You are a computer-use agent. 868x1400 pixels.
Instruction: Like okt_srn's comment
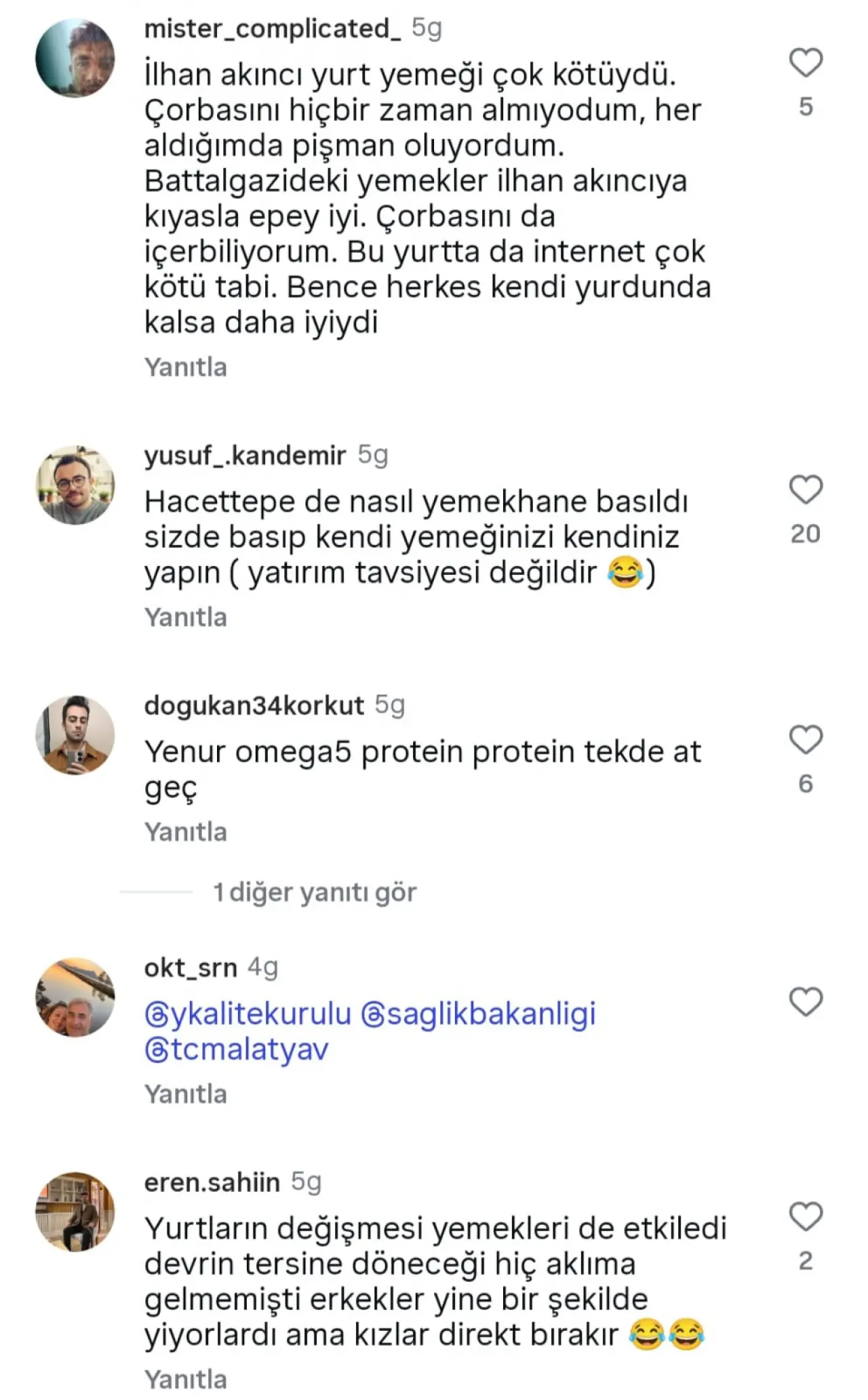pos(806,1002)
